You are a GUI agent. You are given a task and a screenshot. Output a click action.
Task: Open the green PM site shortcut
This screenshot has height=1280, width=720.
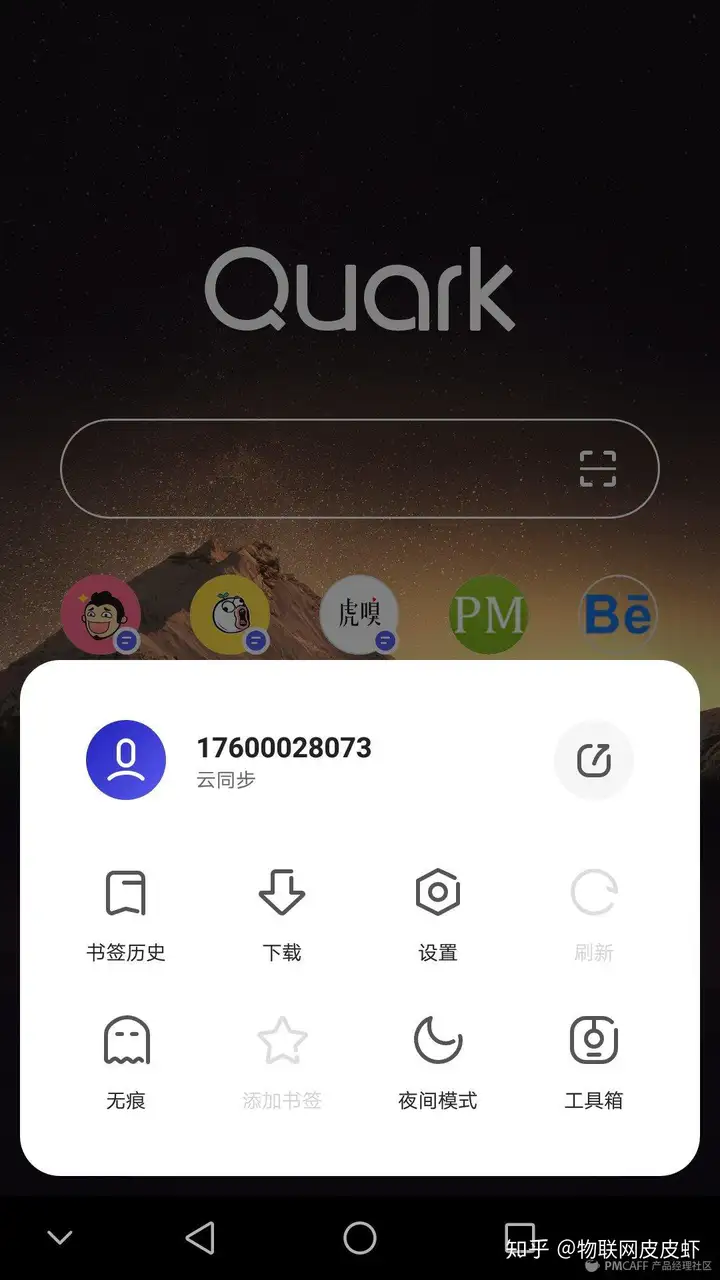click(x=489, y=614)
